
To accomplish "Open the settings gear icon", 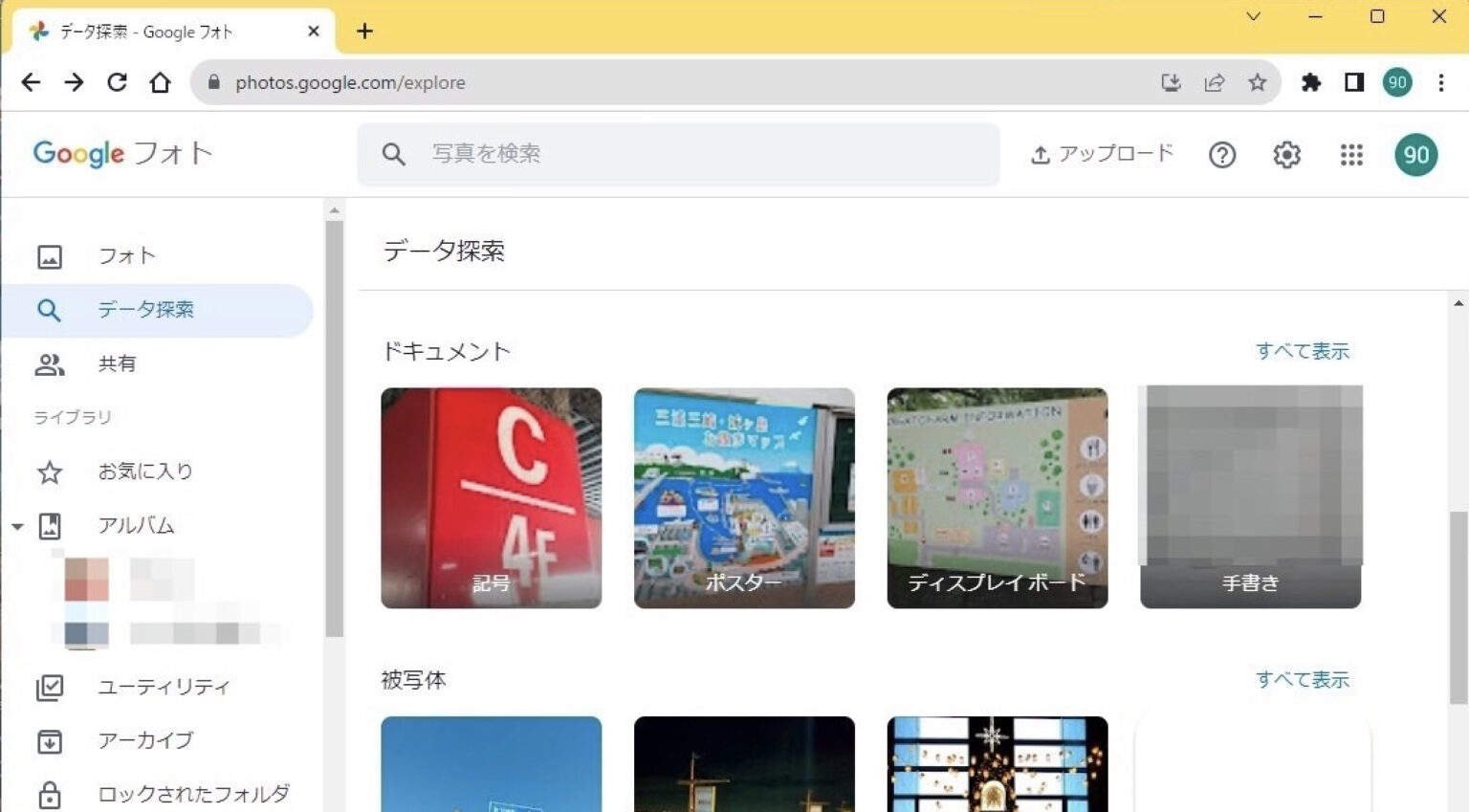I will [1286, 155].
